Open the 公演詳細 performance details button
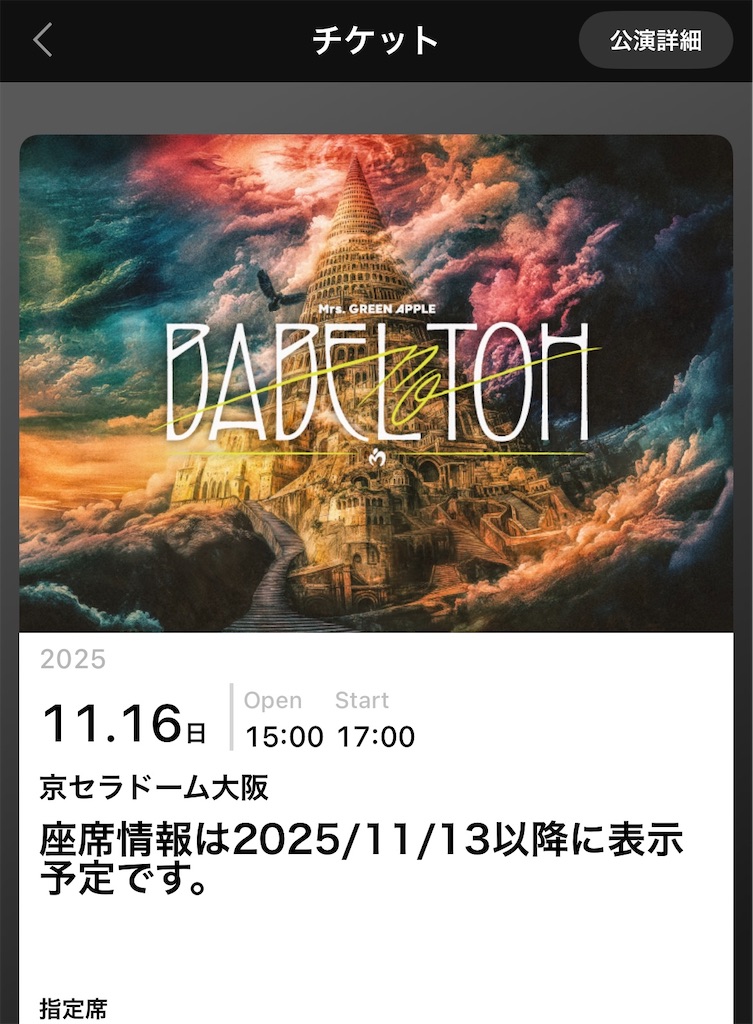 click(x=655, y=41)
